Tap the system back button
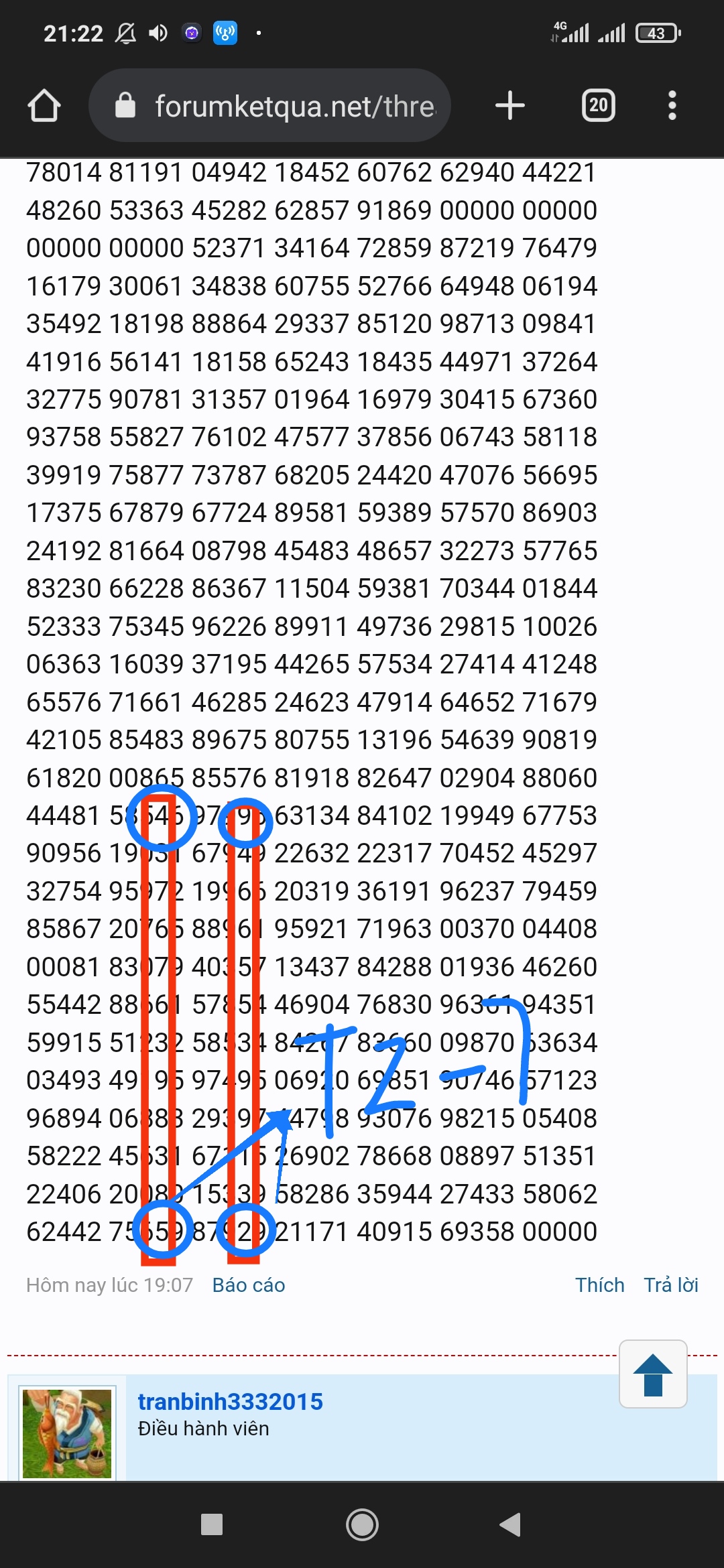This screenshot has width=724, height=1568. pos(511,1524)
